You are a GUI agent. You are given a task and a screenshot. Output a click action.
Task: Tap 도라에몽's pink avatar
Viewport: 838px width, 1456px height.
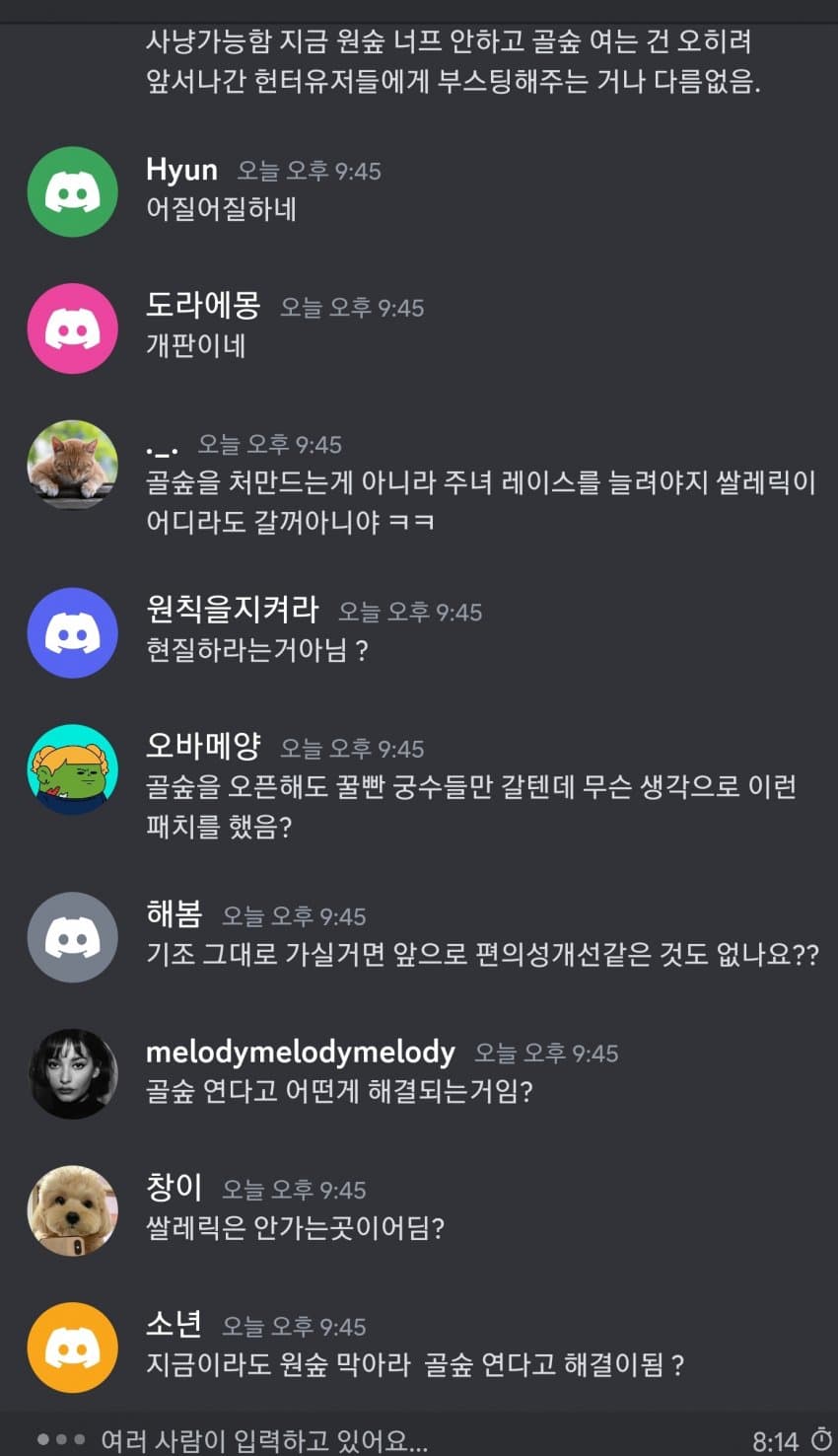[72, 328]
